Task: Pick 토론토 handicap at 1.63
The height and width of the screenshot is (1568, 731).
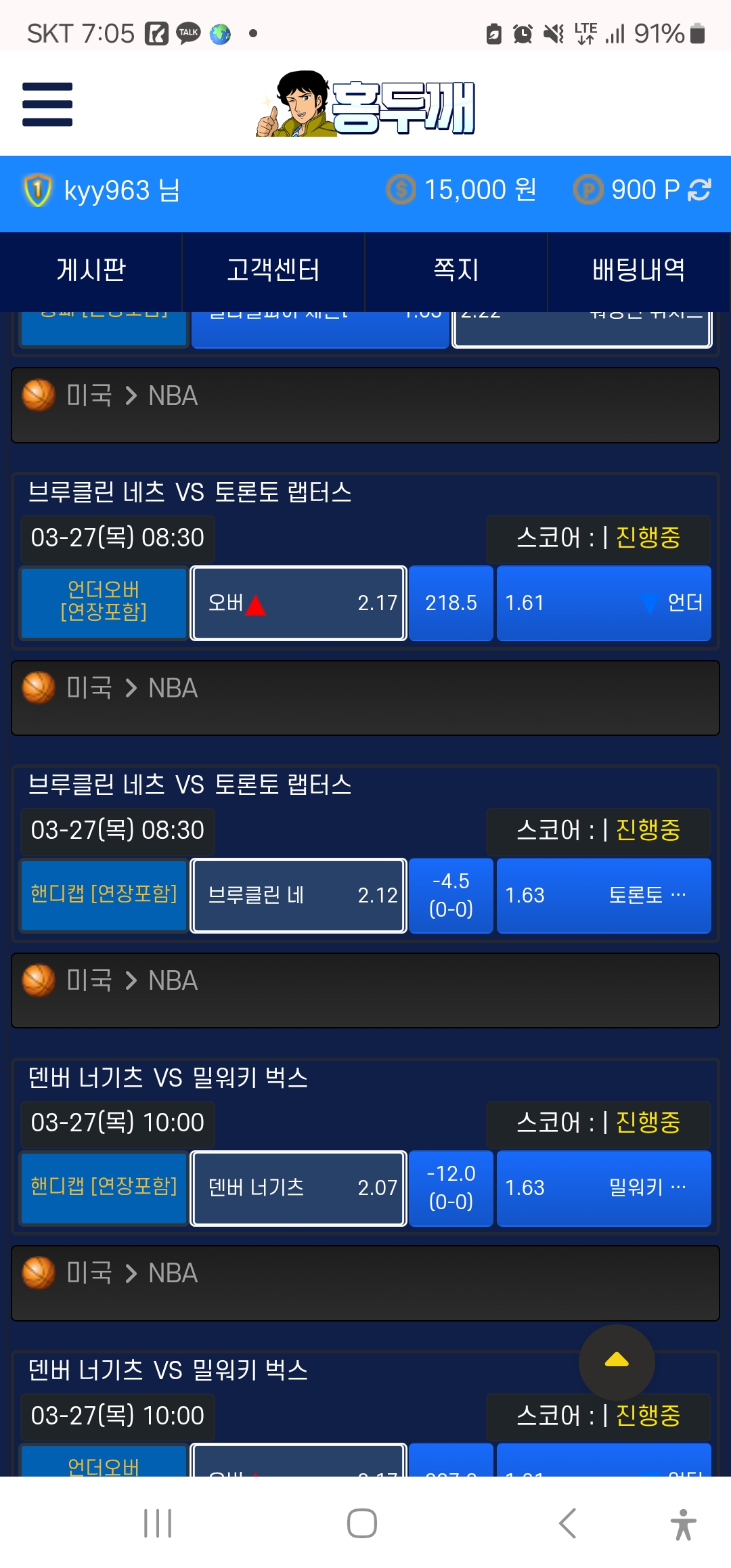Action: (604, 896)
